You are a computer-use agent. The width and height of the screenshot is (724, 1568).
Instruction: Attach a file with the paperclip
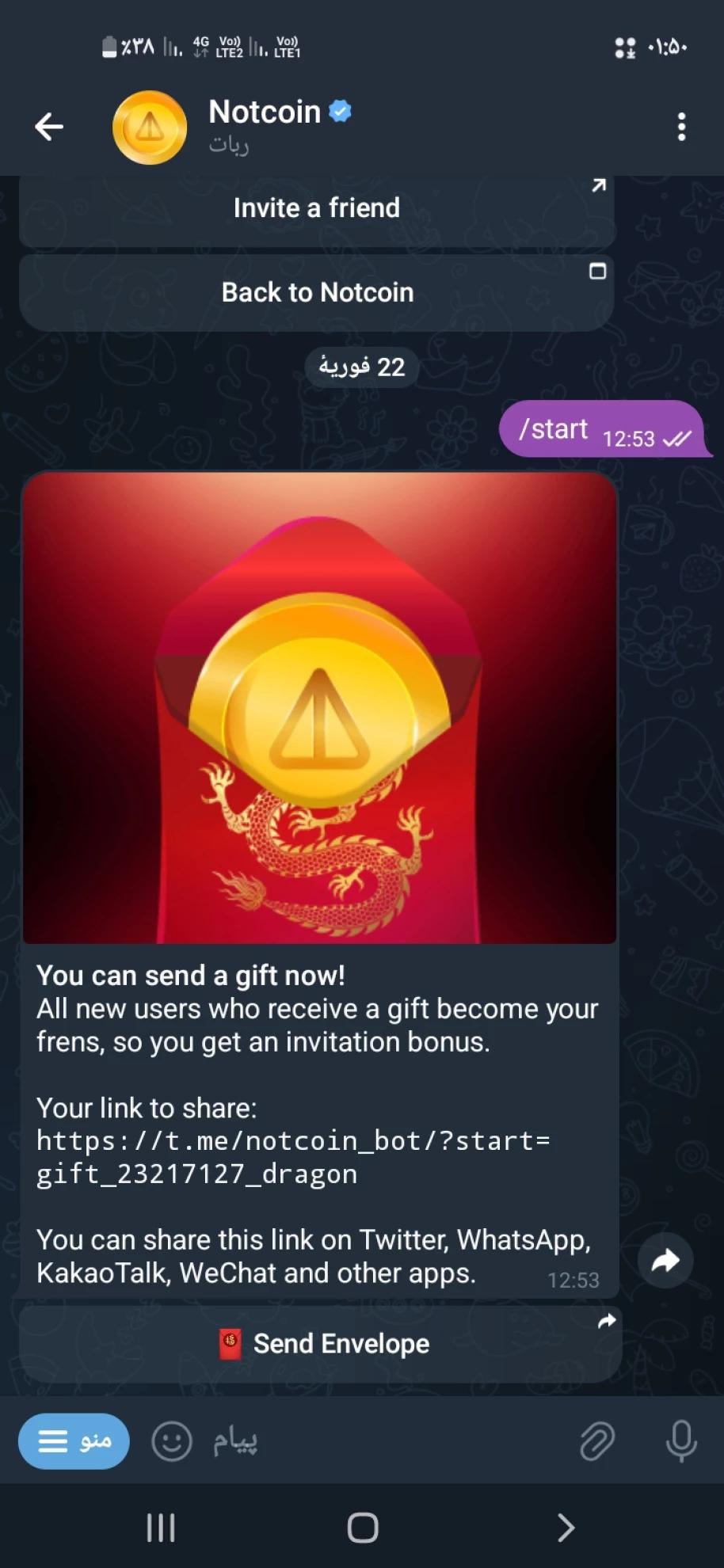click(596, 1441)
